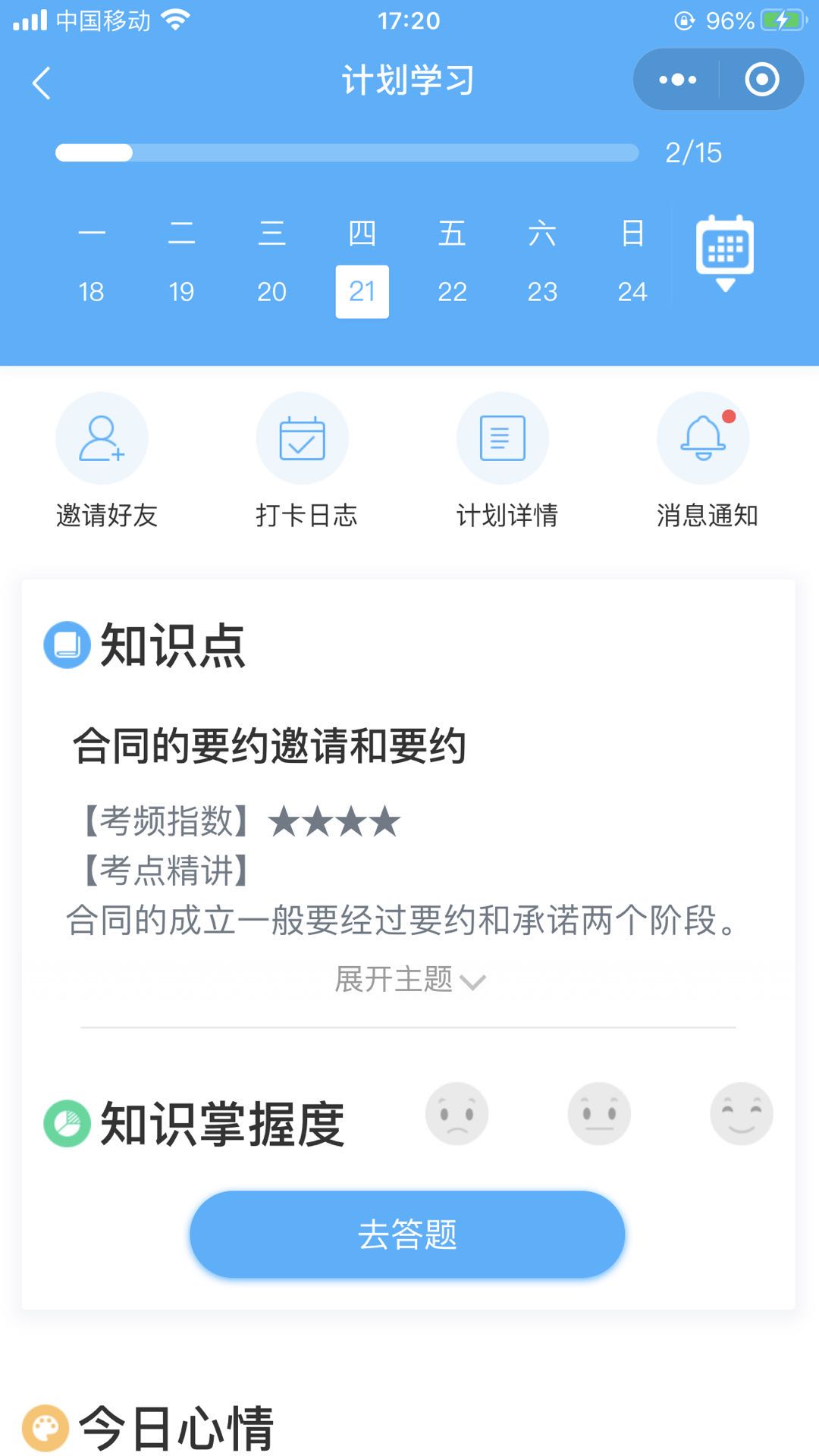The height and width of the screenshot is (1456, 819).
Task: Open the ellipsis options menu
Action: (x=677, y=79)
